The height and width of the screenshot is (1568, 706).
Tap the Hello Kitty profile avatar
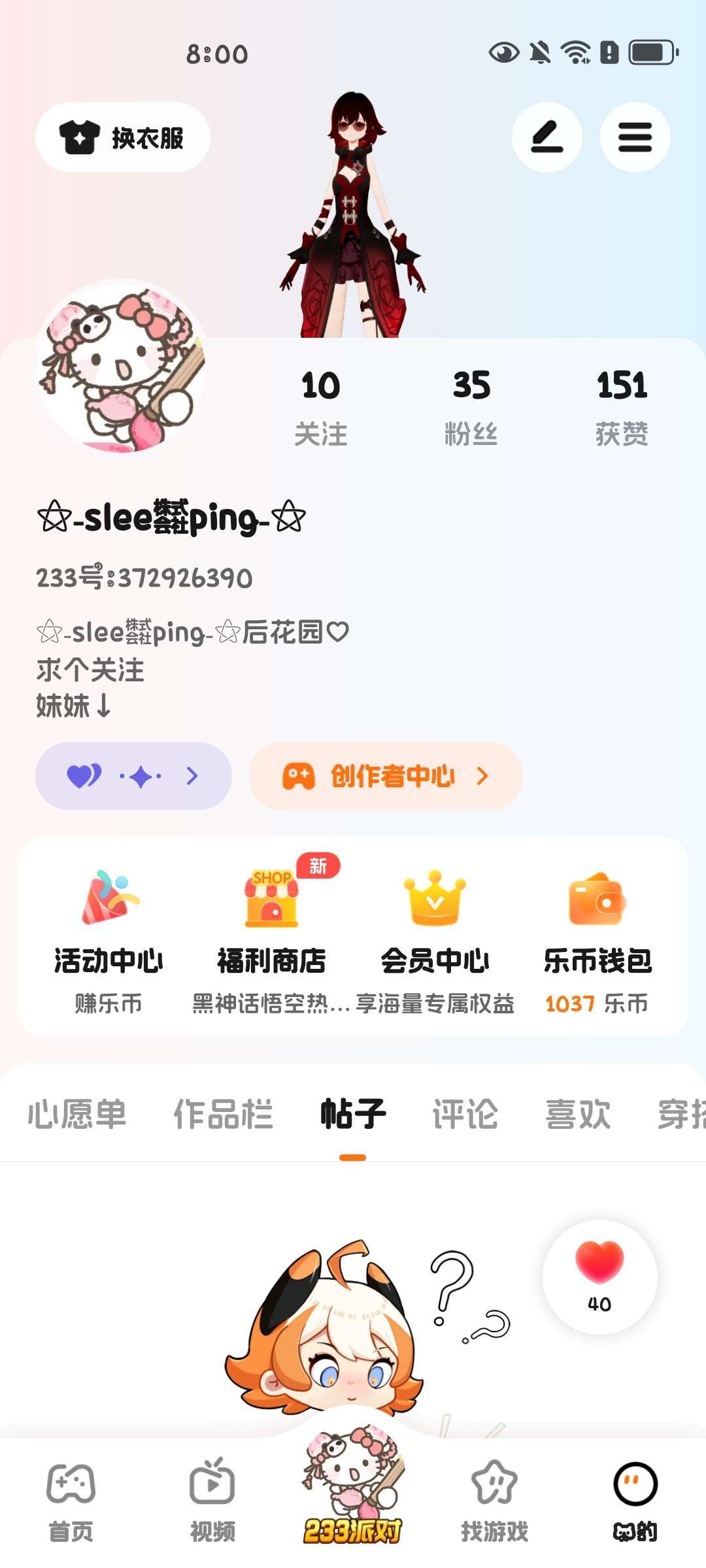122,368
